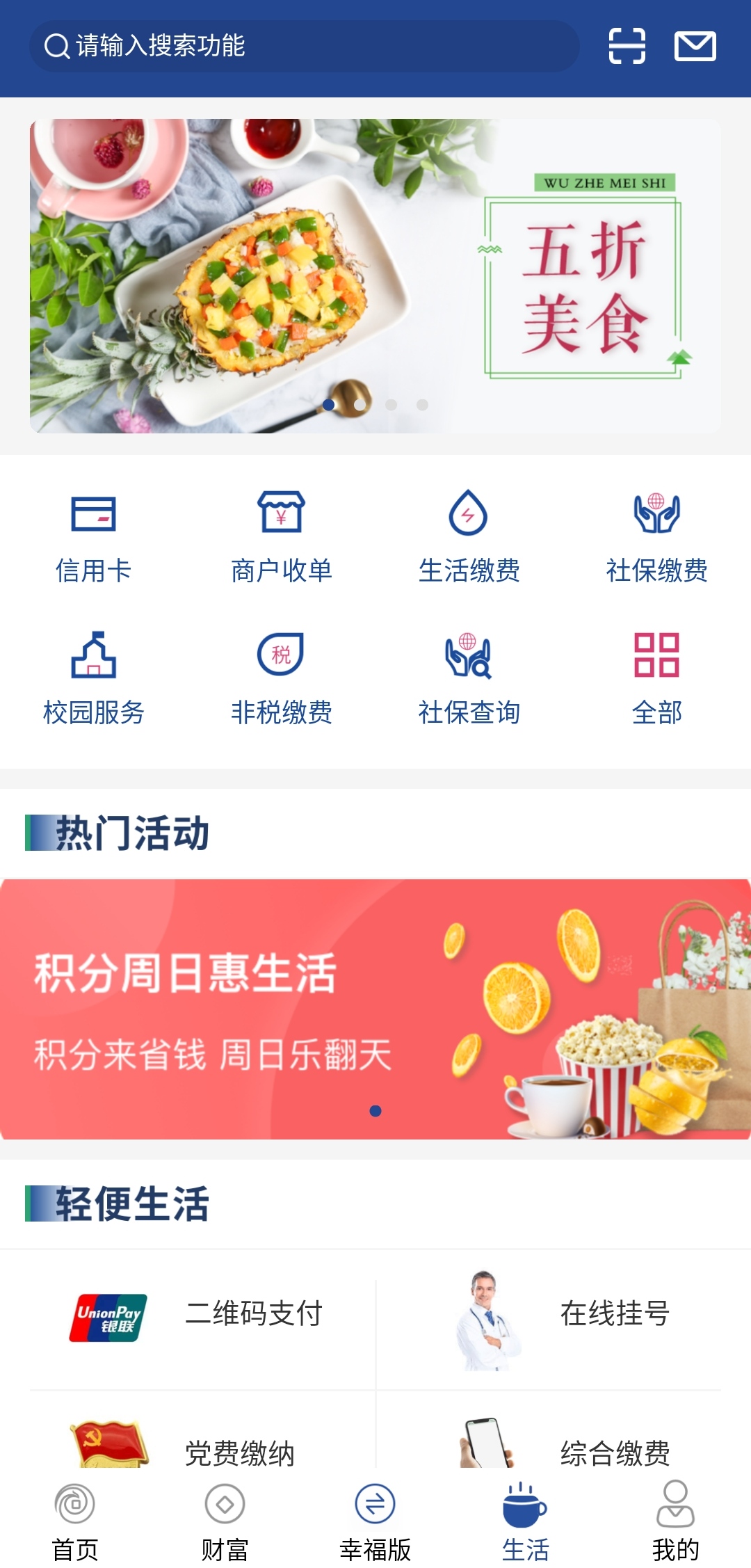This screenshot has width=751, height=1568.
Task: Click the search input field at top
Action: tap(302, 46)
